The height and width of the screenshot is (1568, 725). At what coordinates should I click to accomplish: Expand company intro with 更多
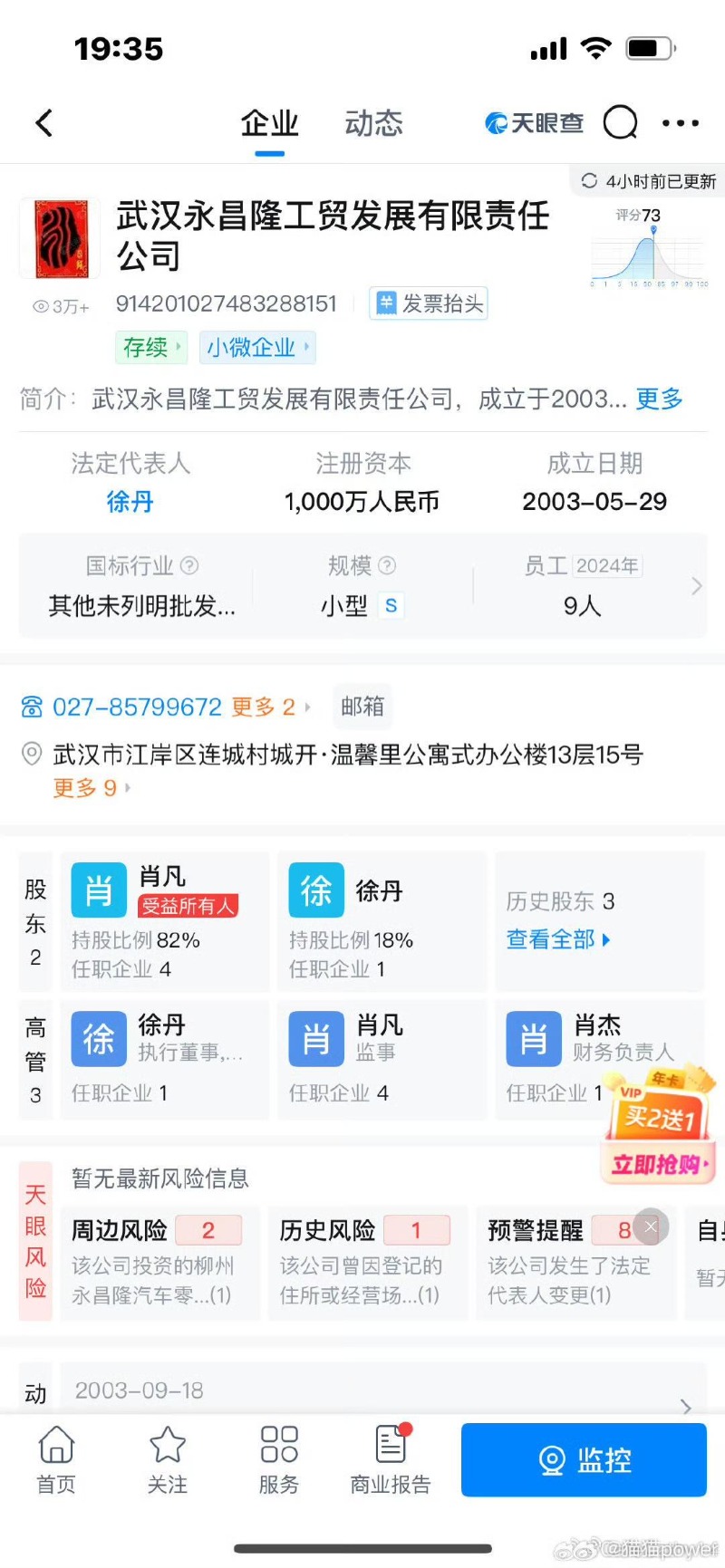(x=659, y=399)
